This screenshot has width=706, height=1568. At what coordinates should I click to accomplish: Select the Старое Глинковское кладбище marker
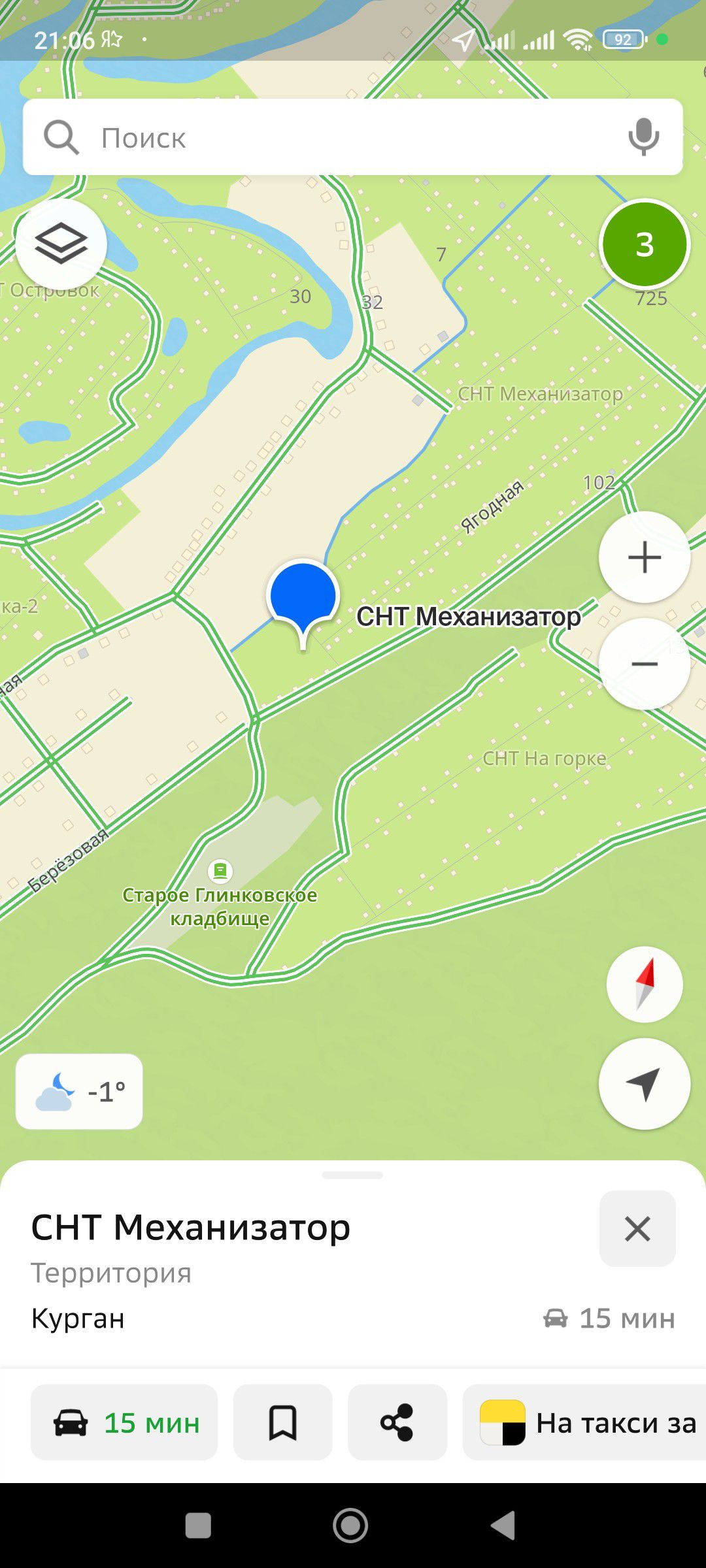[220, 871]
